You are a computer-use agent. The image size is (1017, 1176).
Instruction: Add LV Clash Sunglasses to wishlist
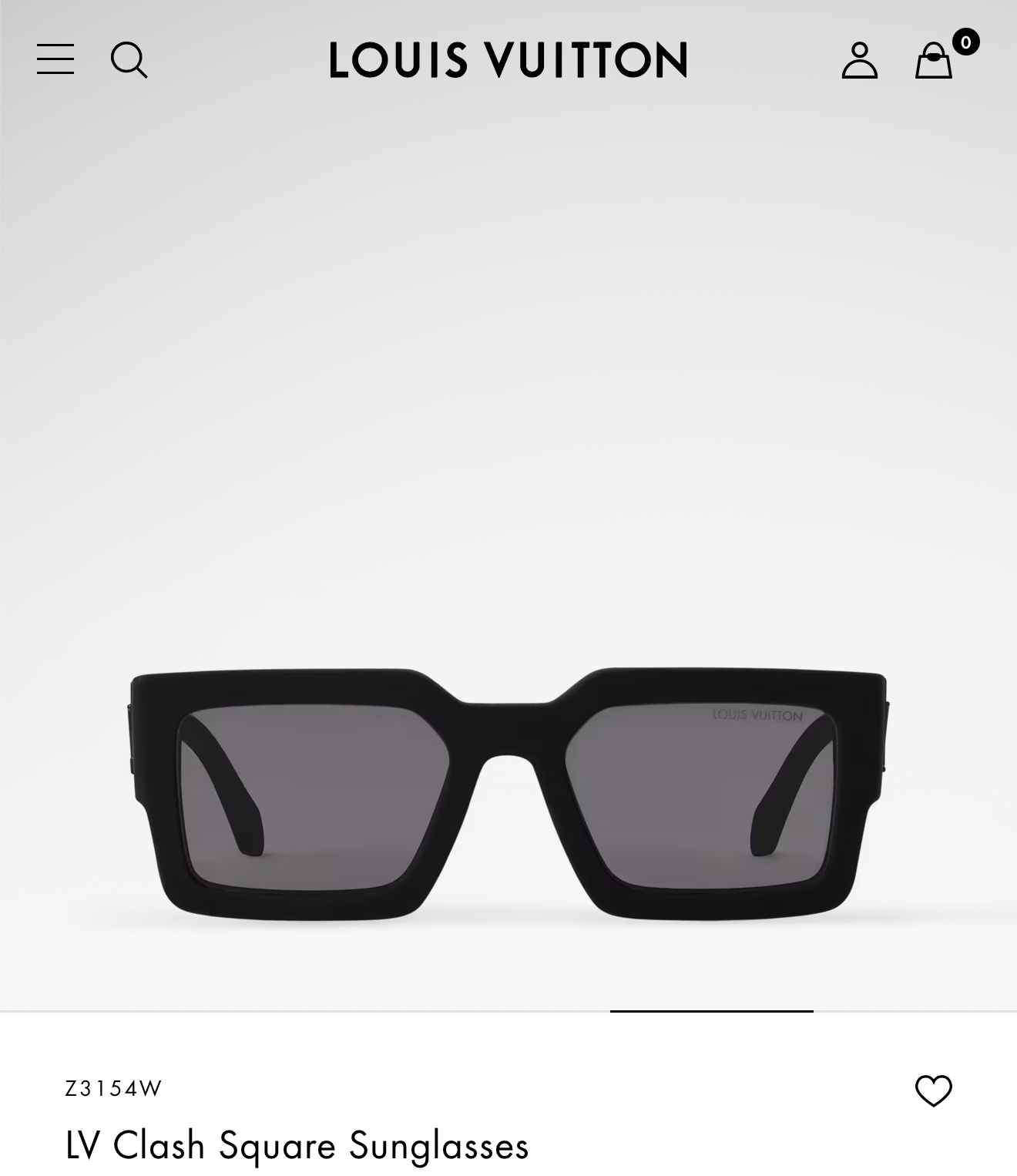(x=933, y=1090)
